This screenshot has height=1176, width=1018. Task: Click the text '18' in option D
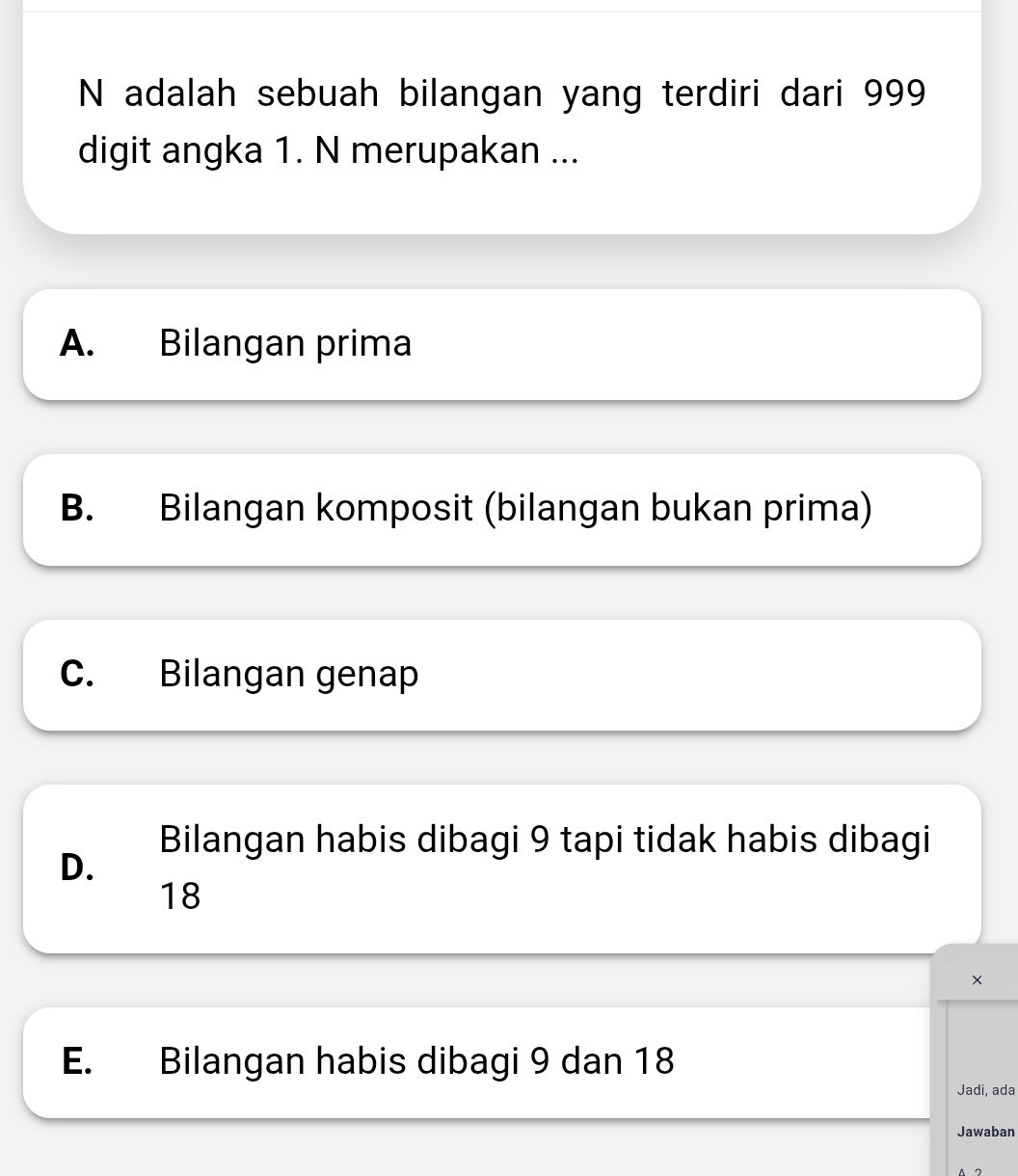(179, 895)
